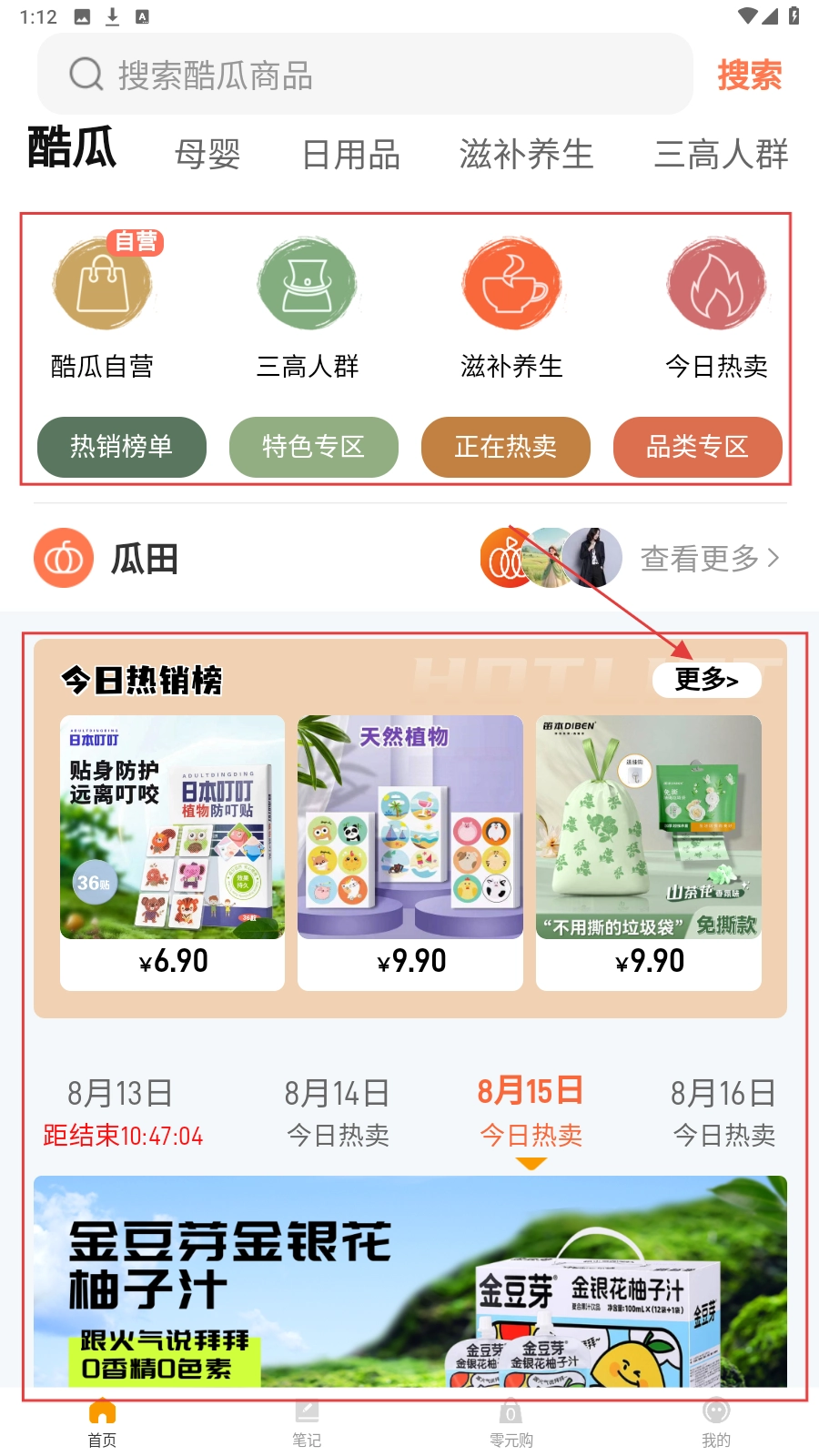Go to 品类专区
This screenshot has width=819, height=1456.
pos(698,447)
